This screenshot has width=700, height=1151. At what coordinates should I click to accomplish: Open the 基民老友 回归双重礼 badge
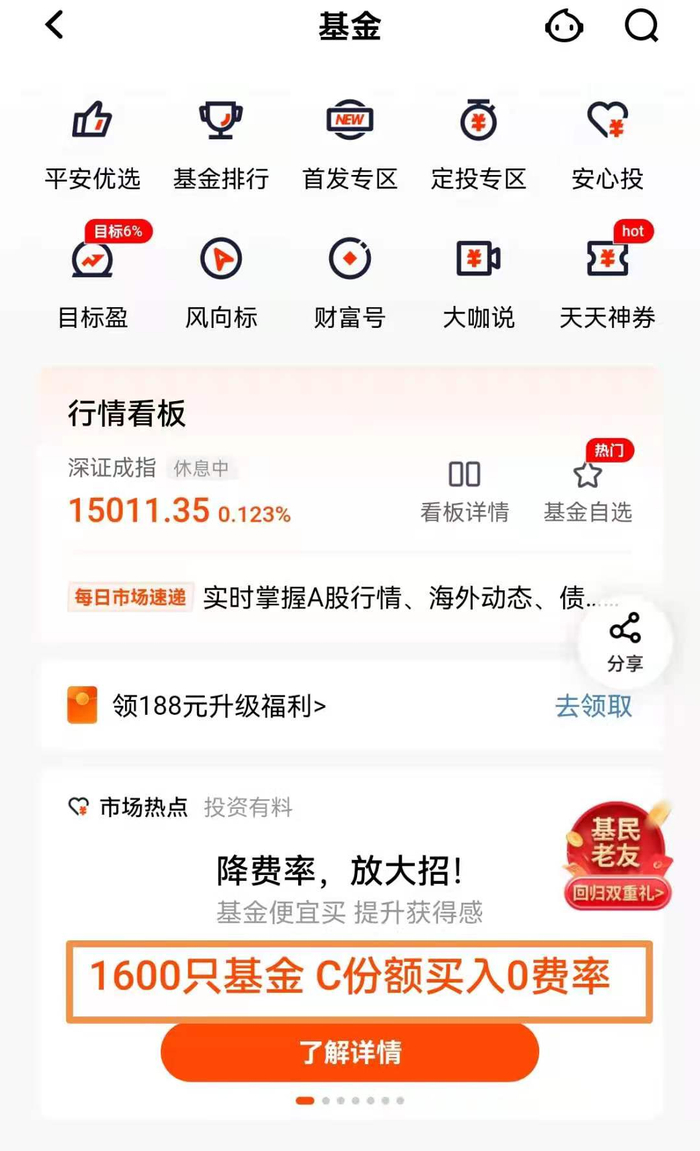pyautogui.click(x=617, y=855)
